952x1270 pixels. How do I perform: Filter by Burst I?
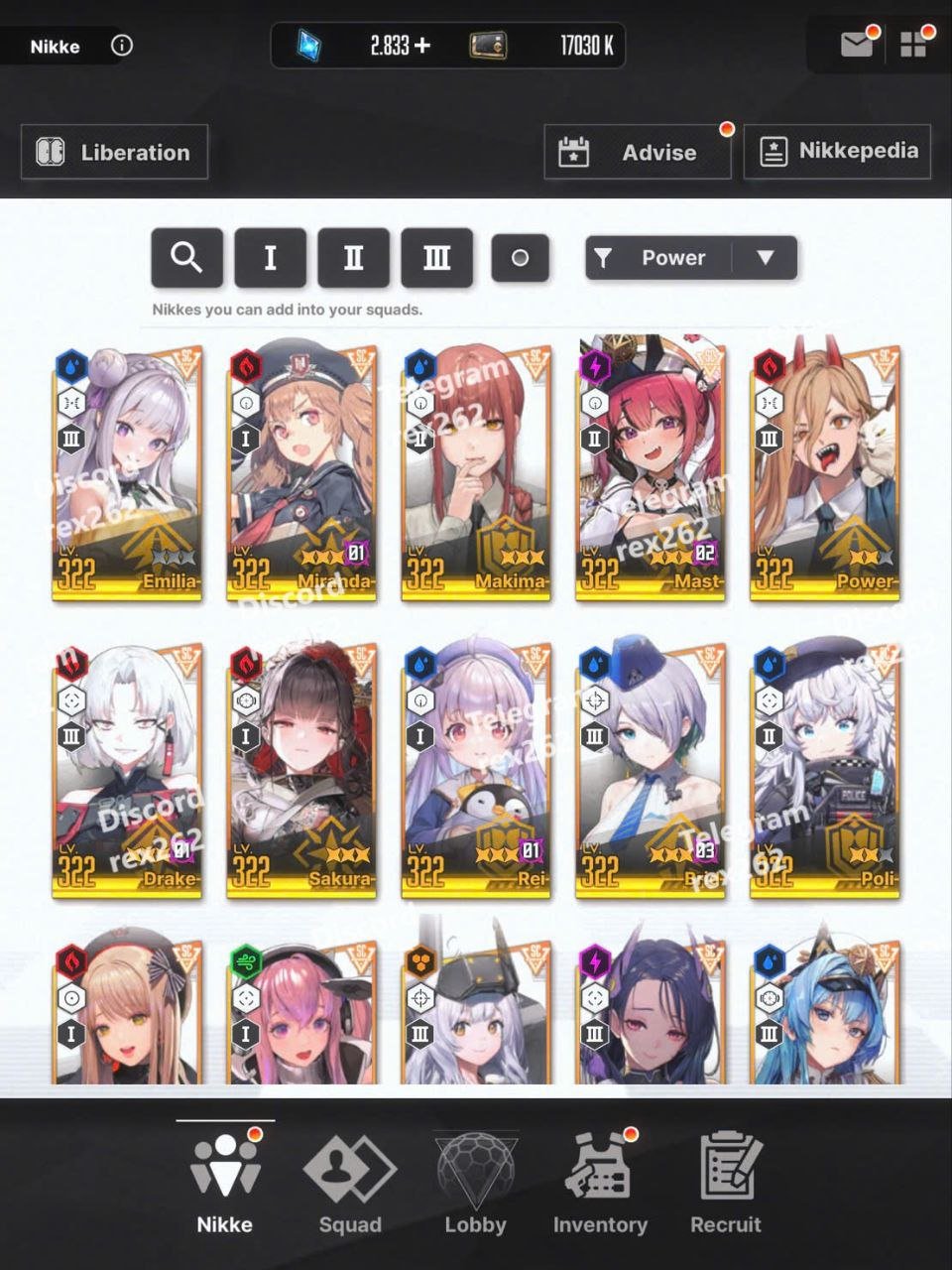270,258
